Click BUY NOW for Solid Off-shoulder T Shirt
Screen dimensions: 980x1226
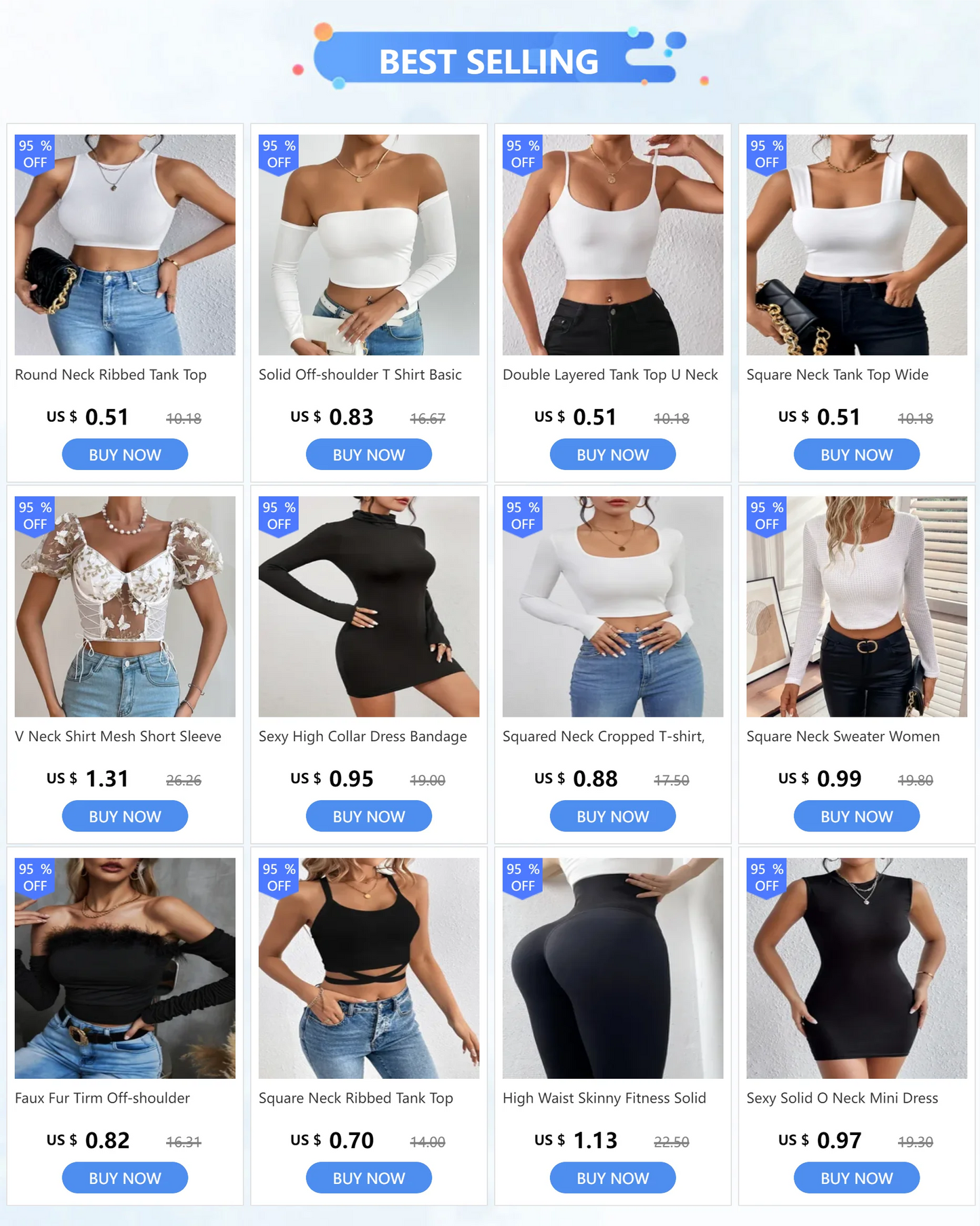[368, 454]
